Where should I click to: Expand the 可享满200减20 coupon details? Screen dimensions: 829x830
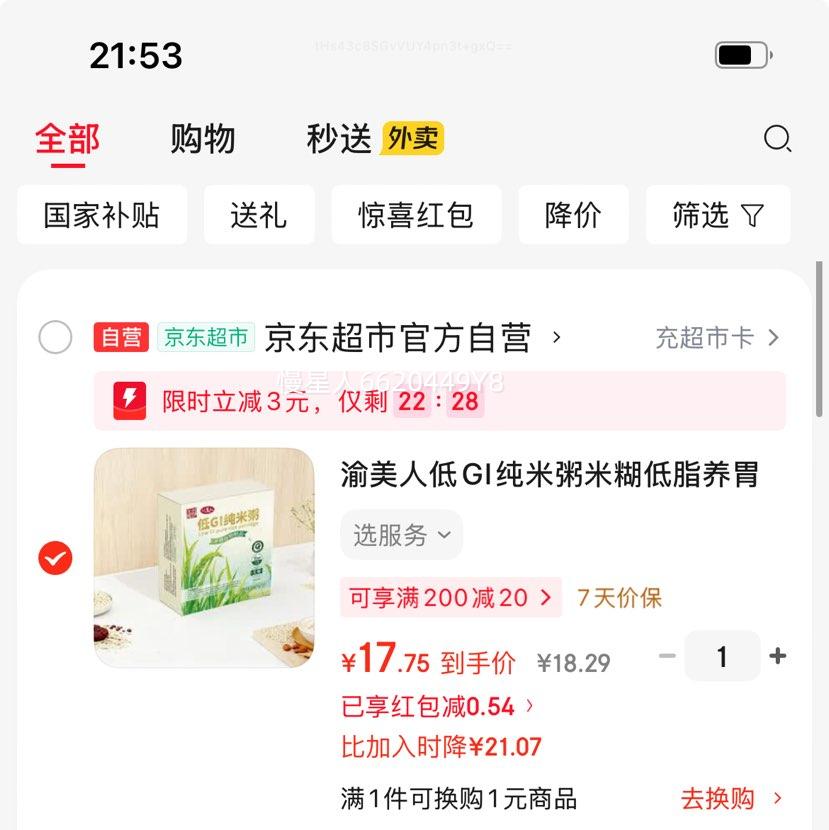(450, 597)
